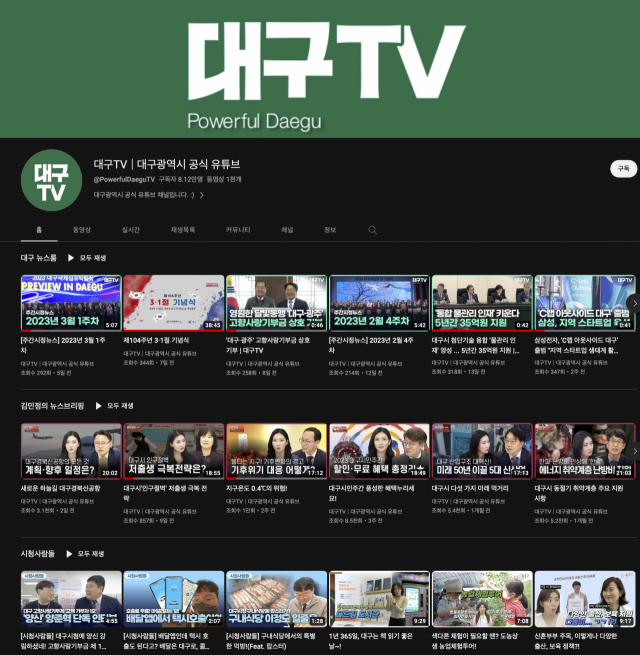Viewport: 640px width, 655px height.
Task: Open the 재생목록 tab
Action: (183, 229)
